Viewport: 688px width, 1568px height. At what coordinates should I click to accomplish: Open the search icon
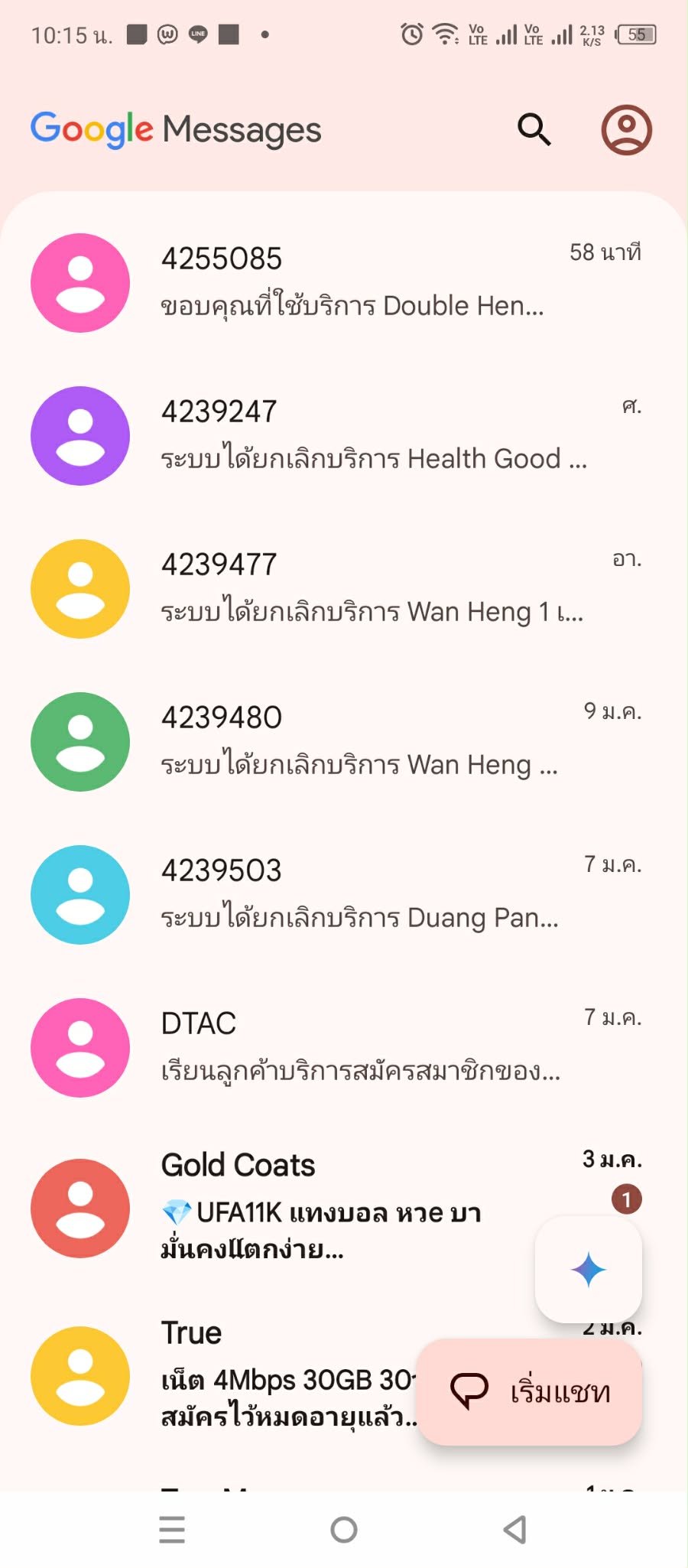pyautogui.click(x=534, y=129)
